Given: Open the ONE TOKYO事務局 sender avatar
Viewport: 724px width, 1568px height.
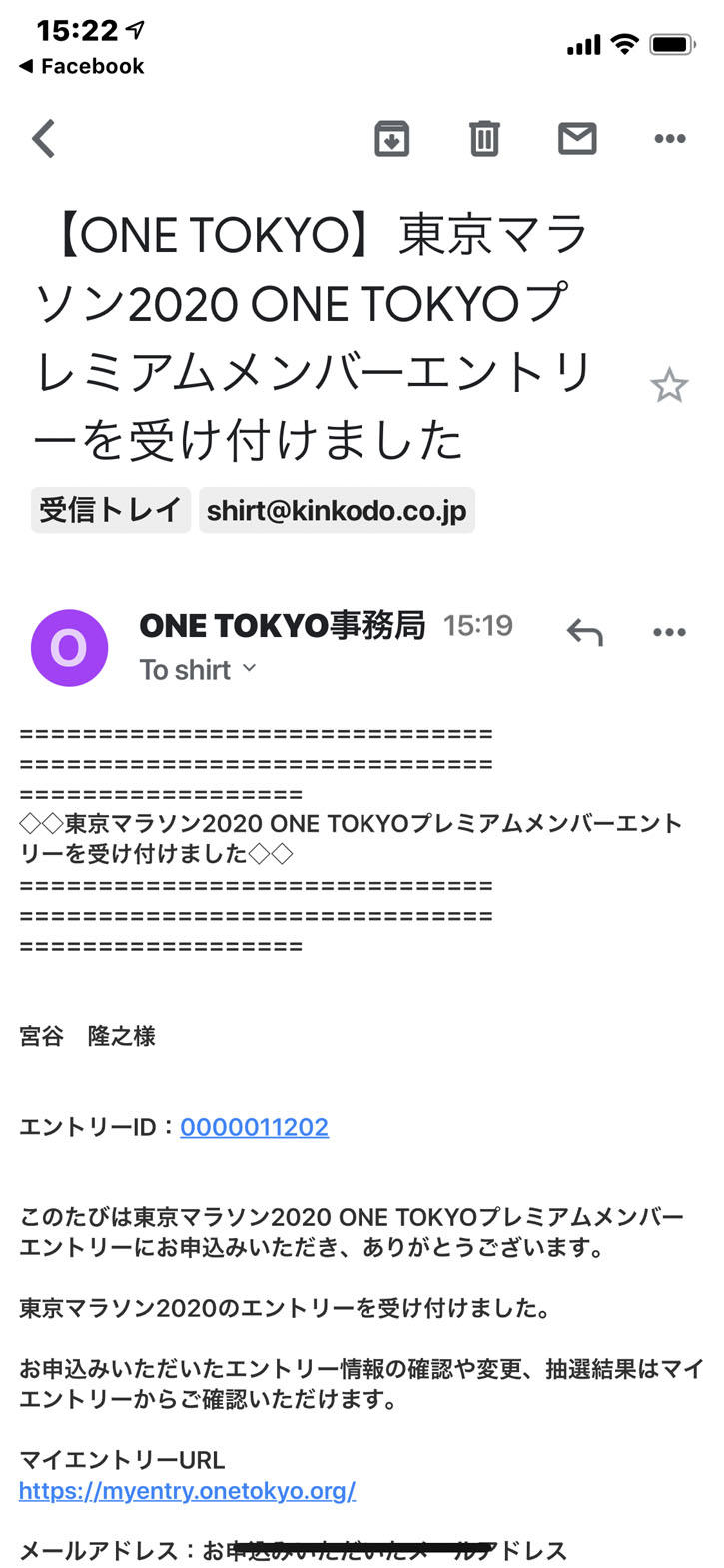Looking at the screenshot, I should click(69, 648).
